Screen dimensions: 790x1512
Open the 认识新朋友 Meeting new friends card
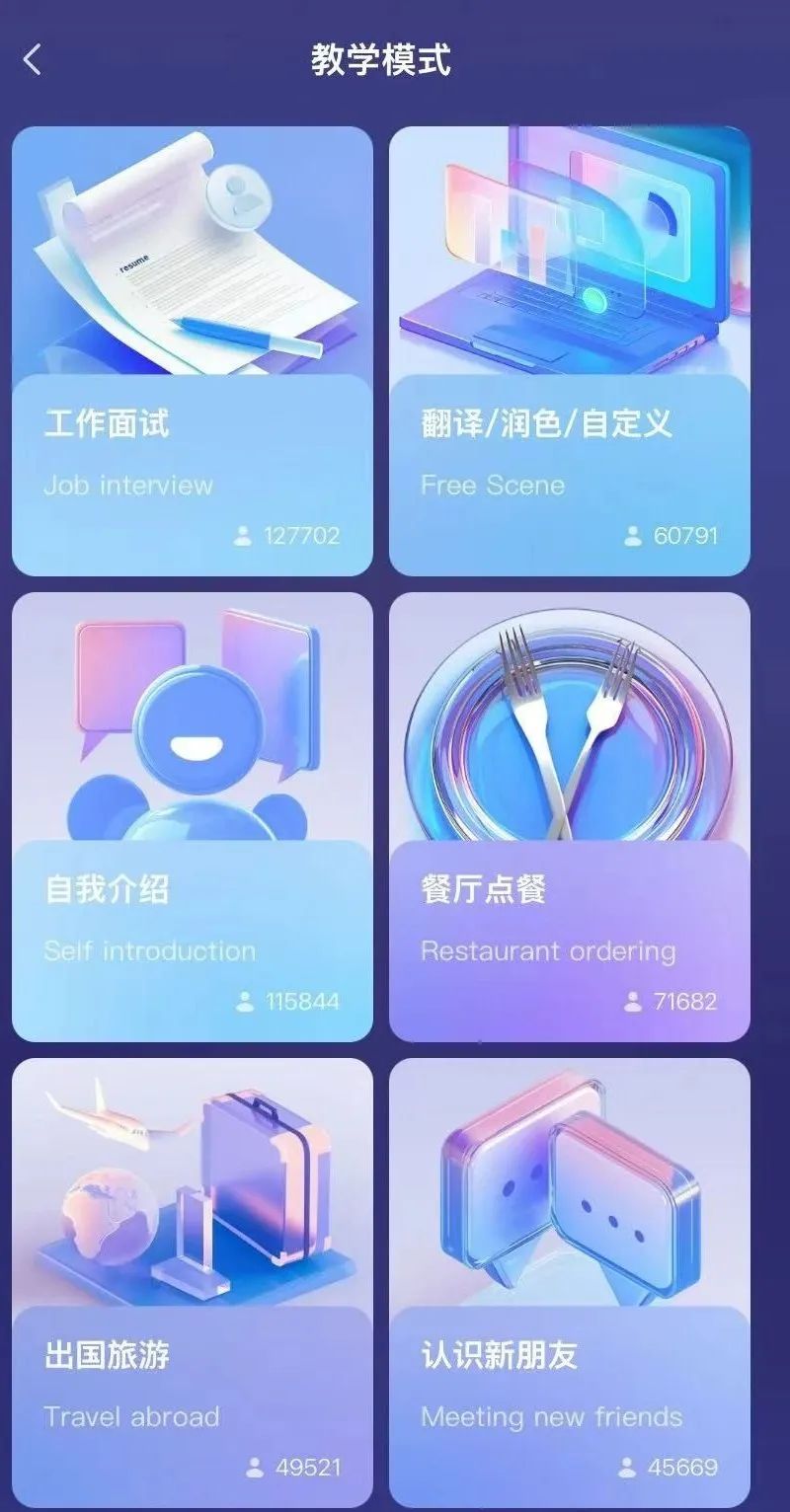tap(570, 1283)
